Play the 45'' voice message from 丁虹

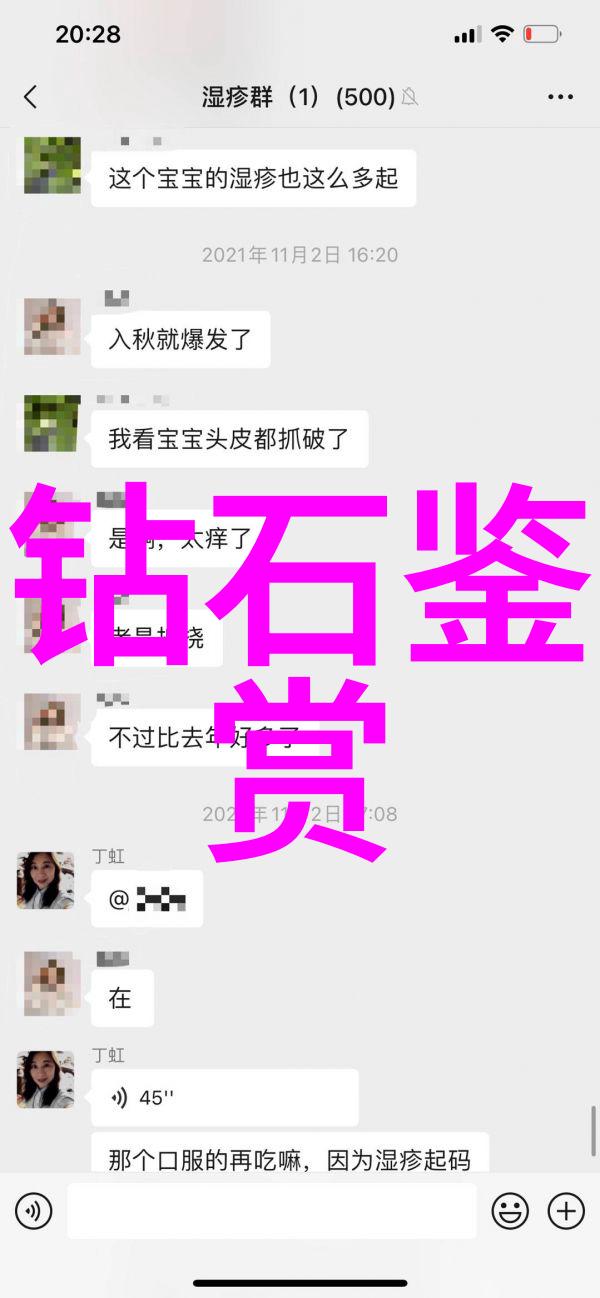[x=224, y=1098]
